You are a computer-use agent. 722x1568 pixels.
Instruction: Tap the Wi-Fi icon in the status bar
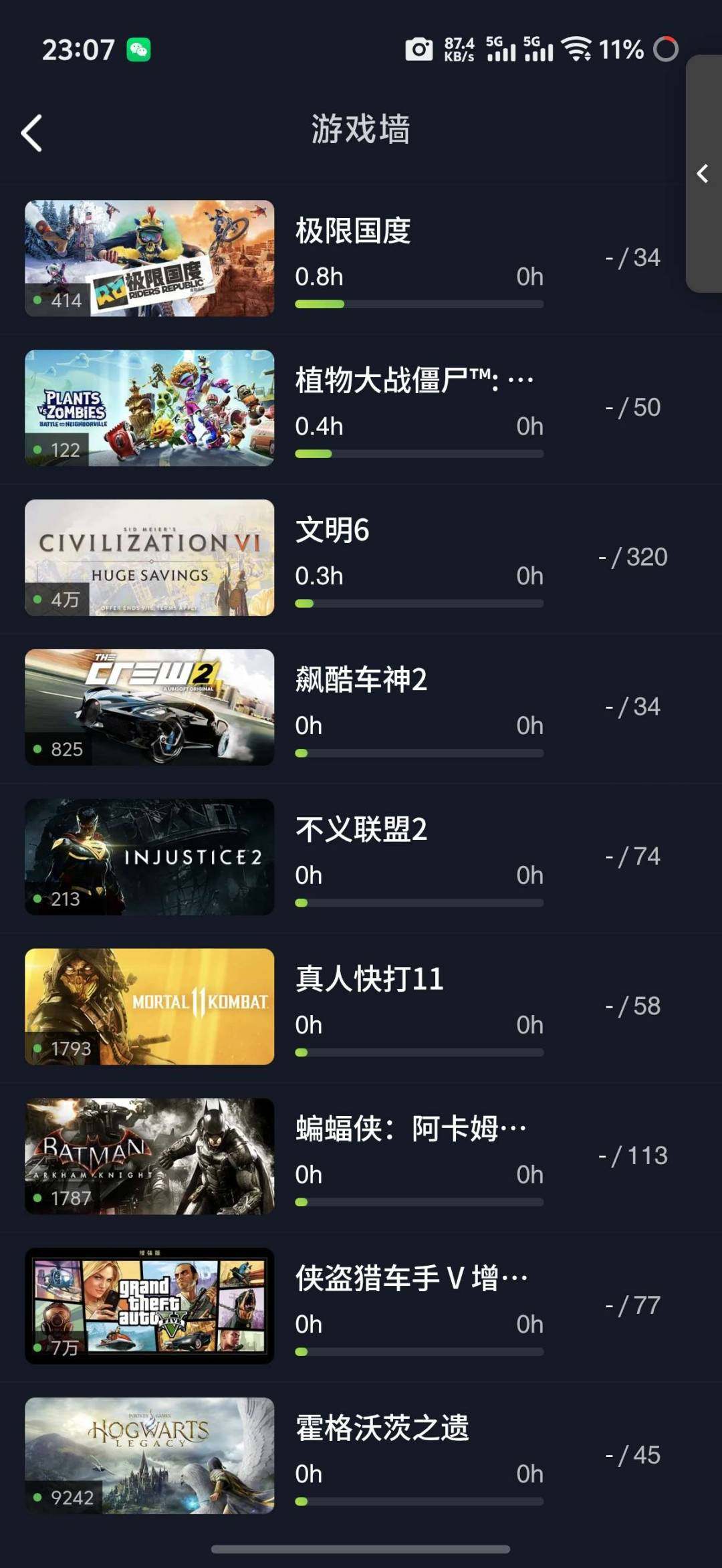coord(576,48)
